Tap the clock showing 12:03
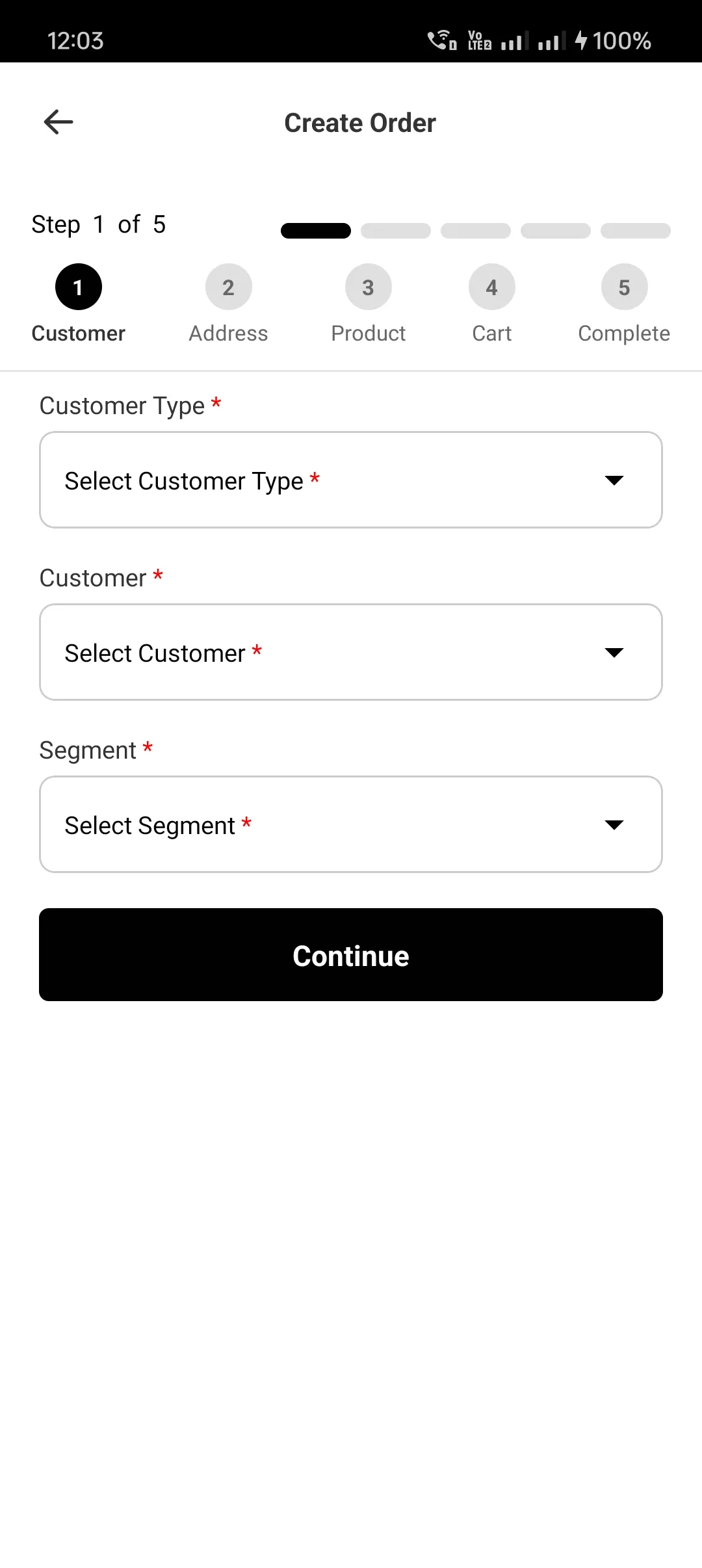 point(76,41)
